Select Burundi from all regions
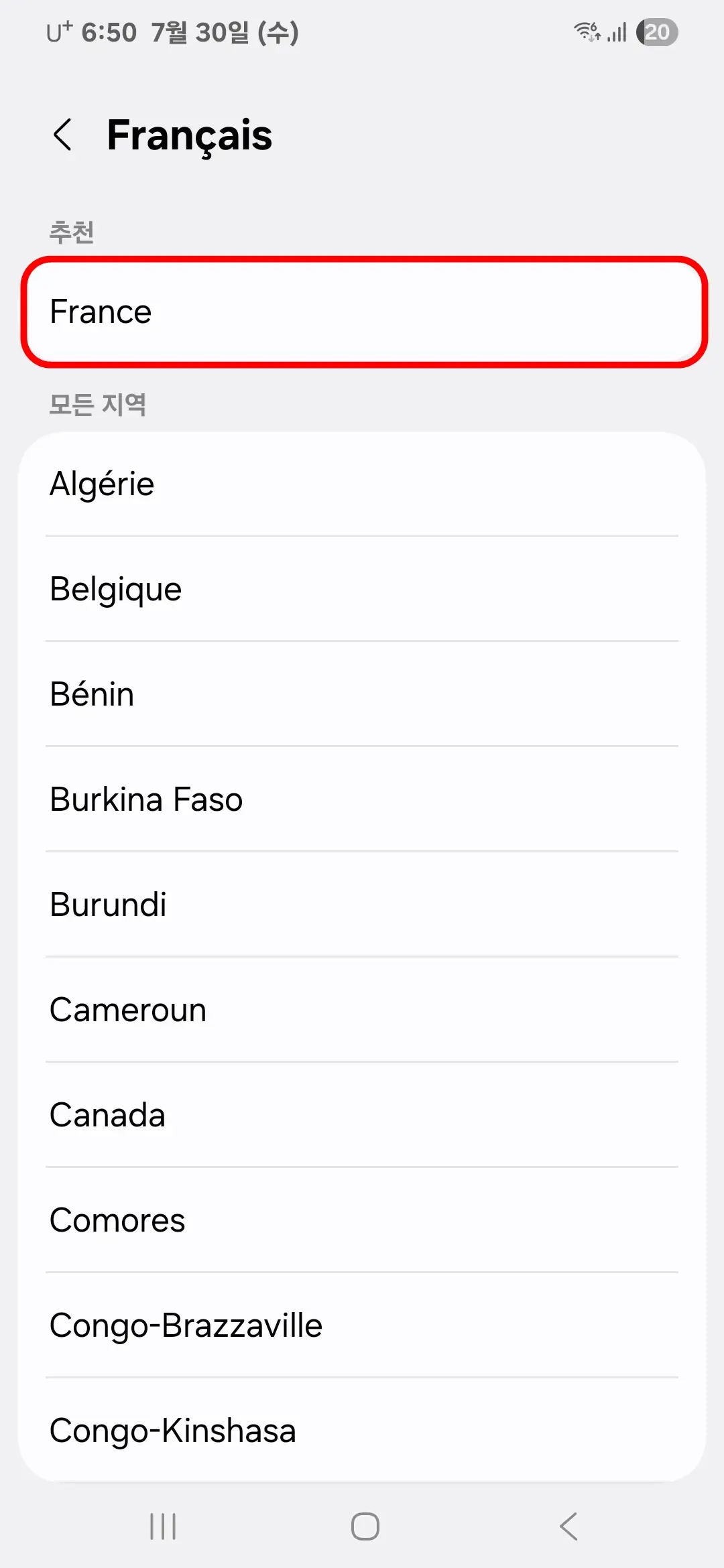 point(362,905)
